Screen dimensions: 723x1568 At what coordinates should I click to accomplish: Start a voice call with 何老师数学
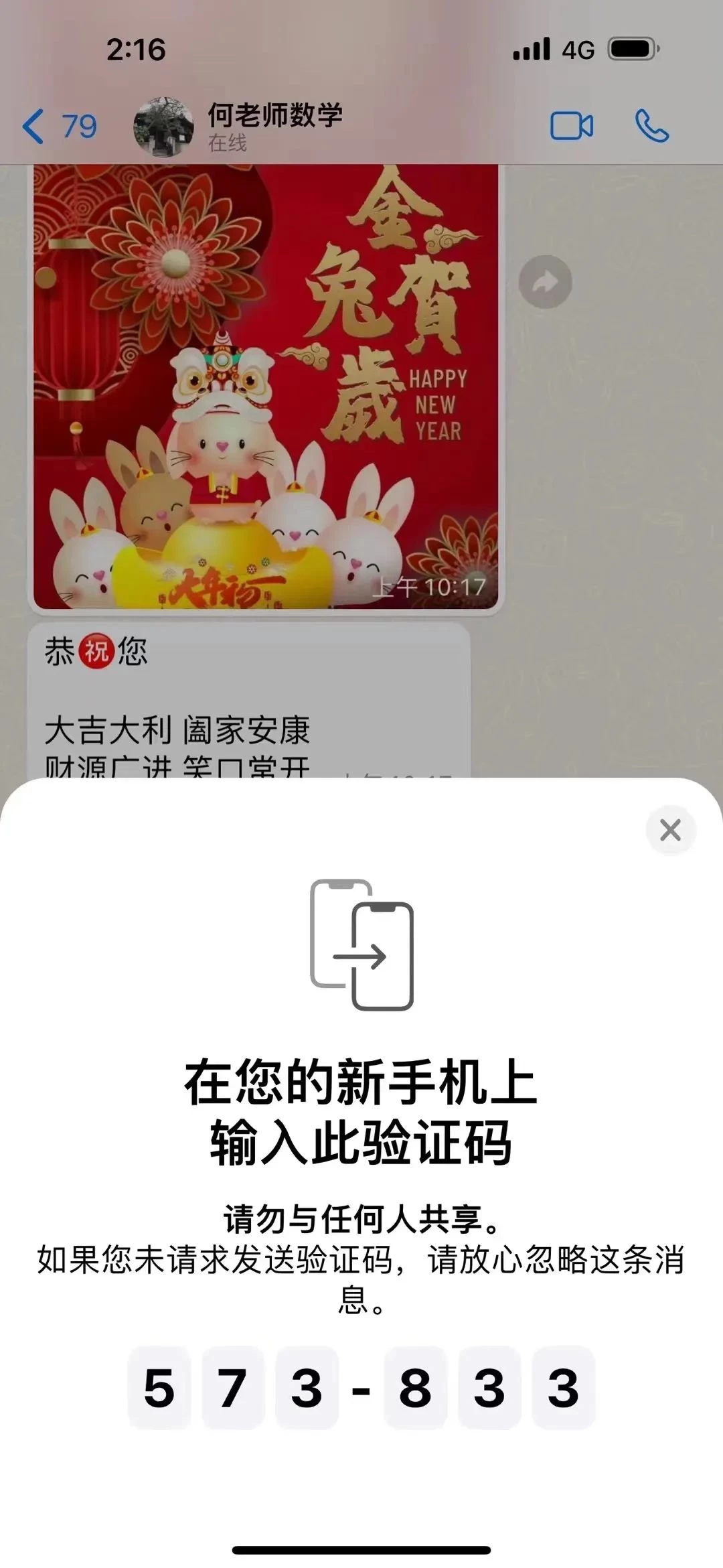(651, 126)
